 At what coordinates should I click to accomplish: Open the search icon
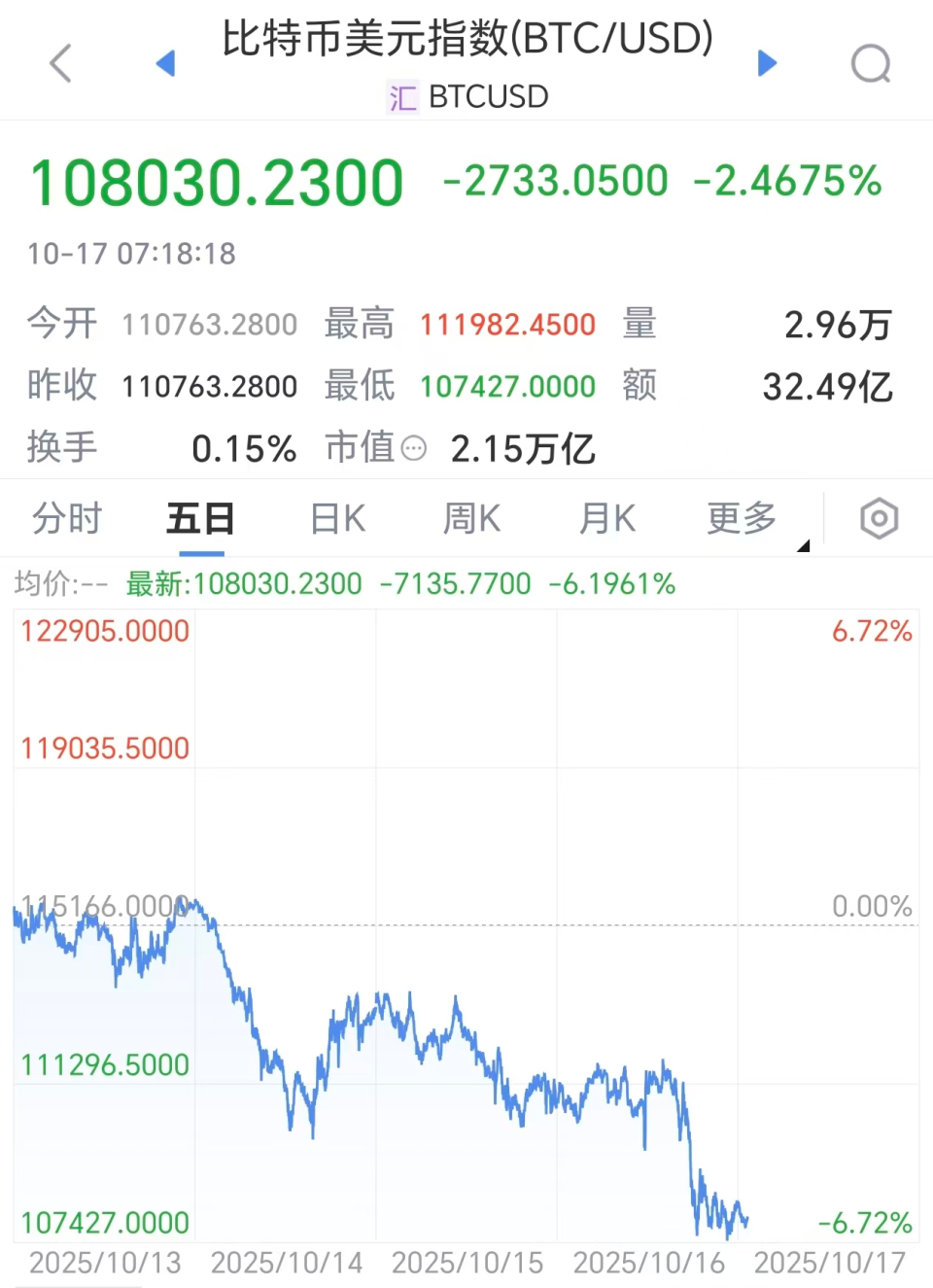pyautogui.click(x=872, y=64)
